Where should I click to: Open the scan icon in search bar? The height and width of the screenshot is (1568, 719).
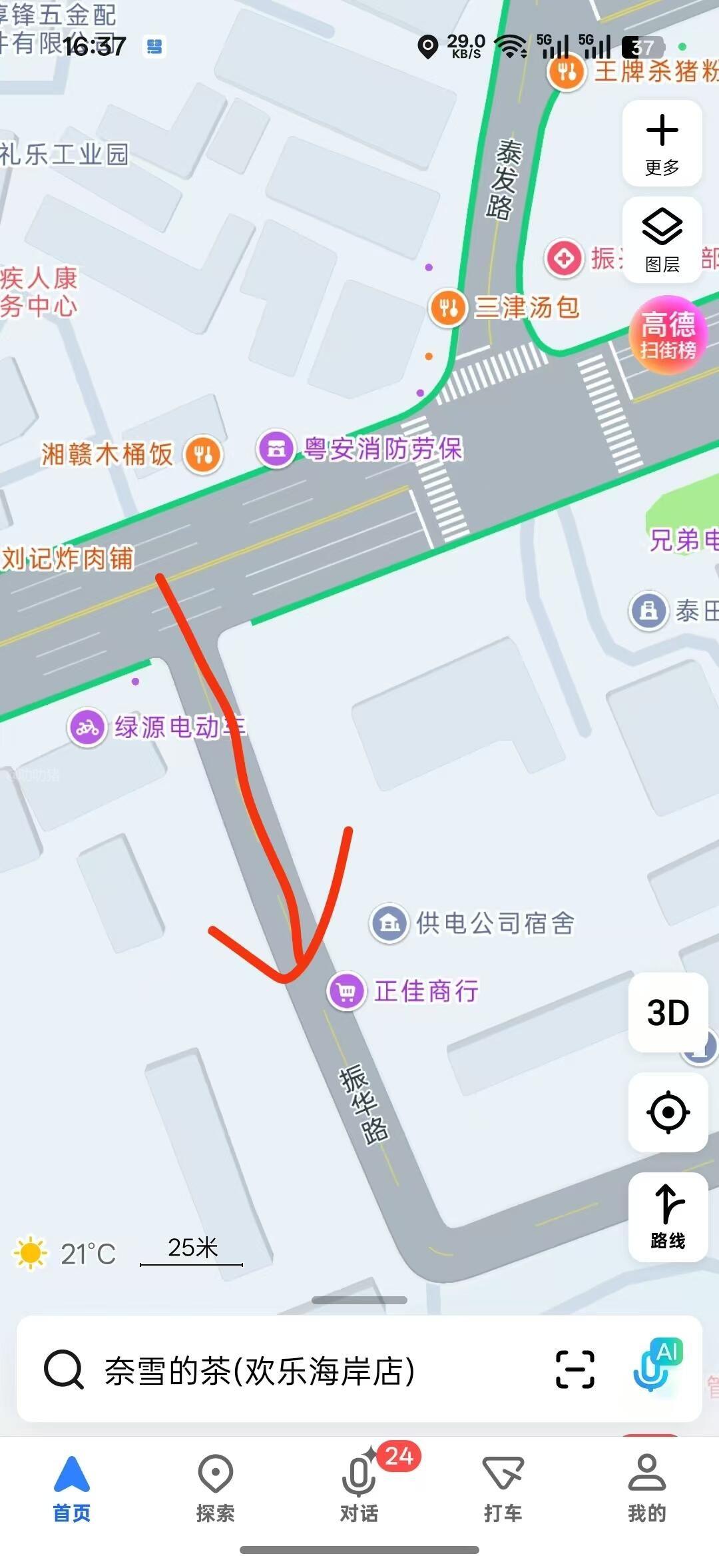575,1370
